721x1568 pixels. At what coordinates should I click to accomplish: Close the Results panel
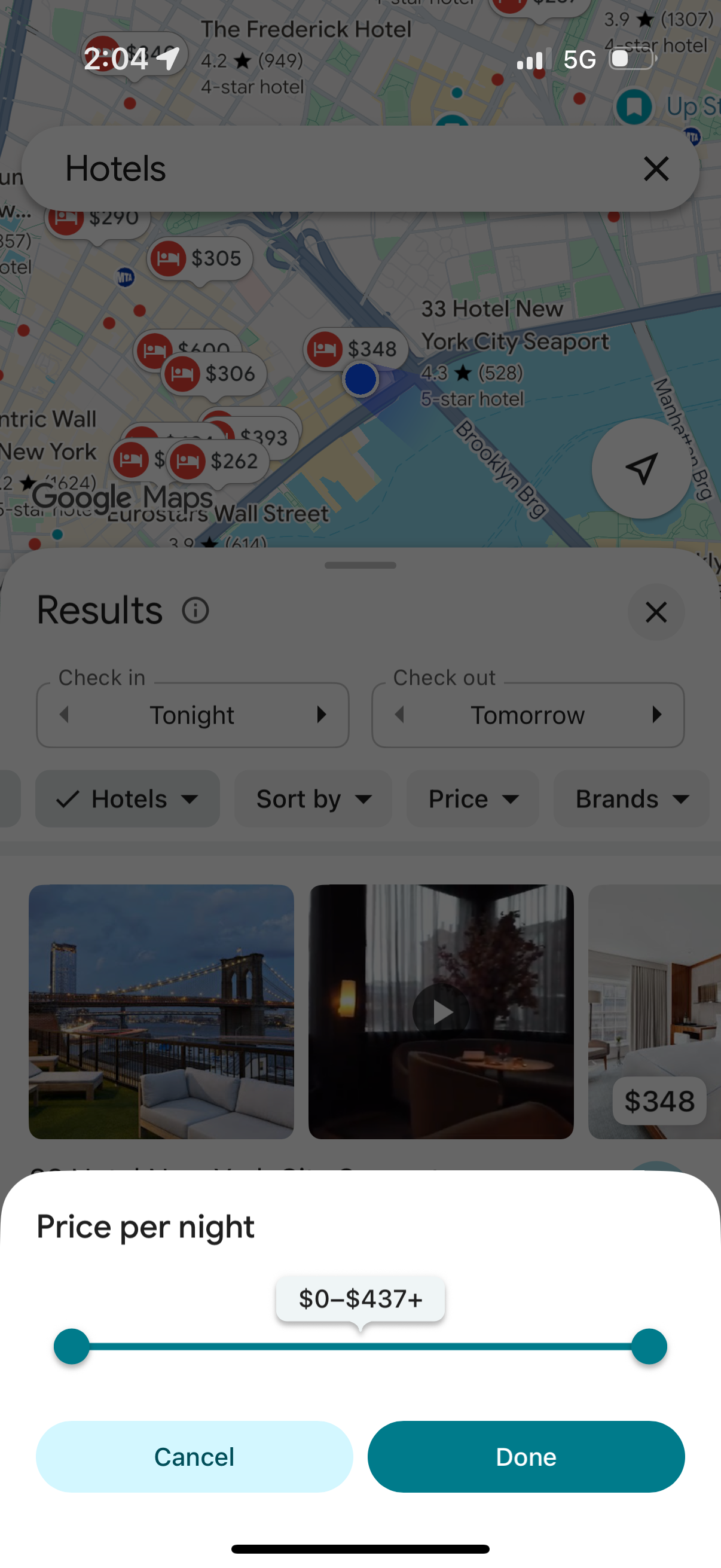[656, 613]
